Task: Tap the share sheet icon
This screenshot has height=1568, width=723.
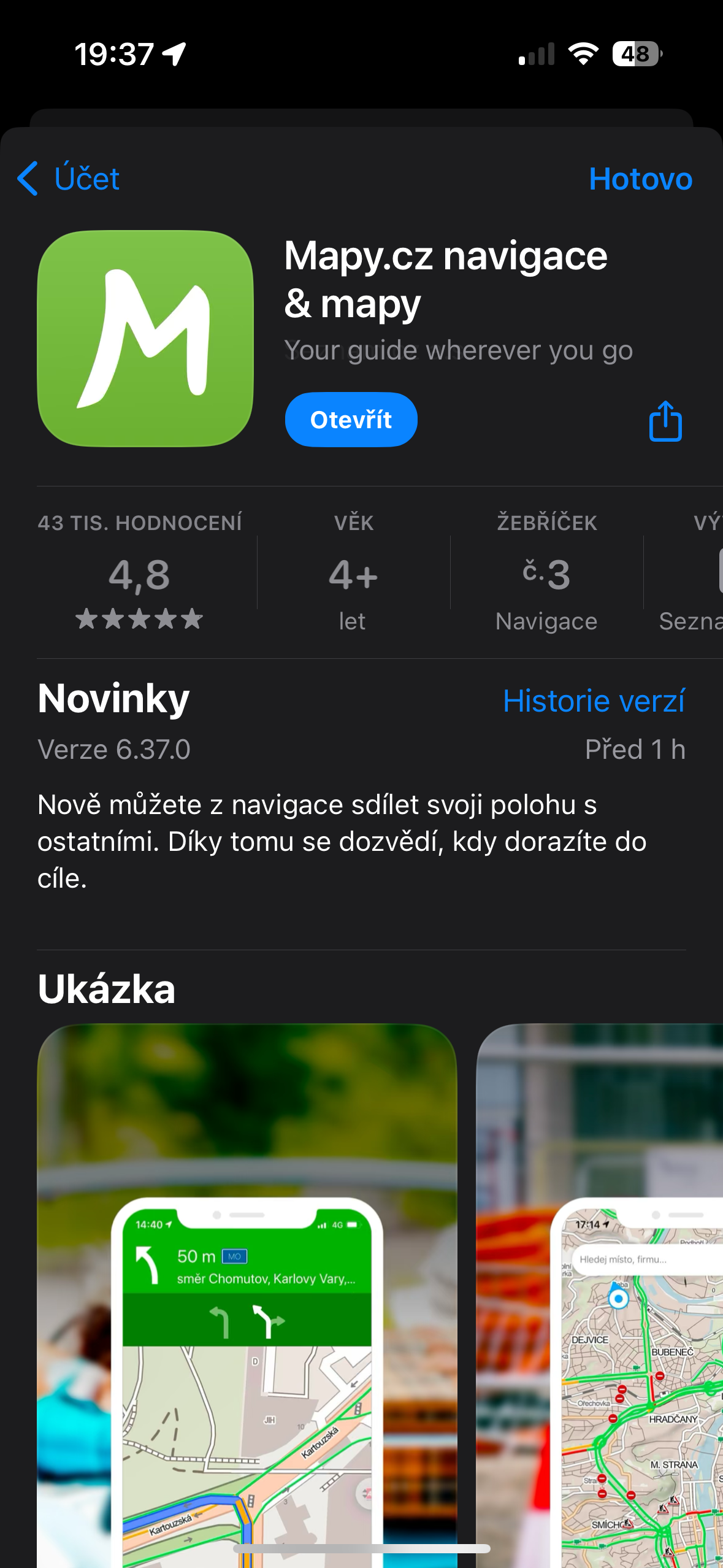Action: [x=666, y=421]
